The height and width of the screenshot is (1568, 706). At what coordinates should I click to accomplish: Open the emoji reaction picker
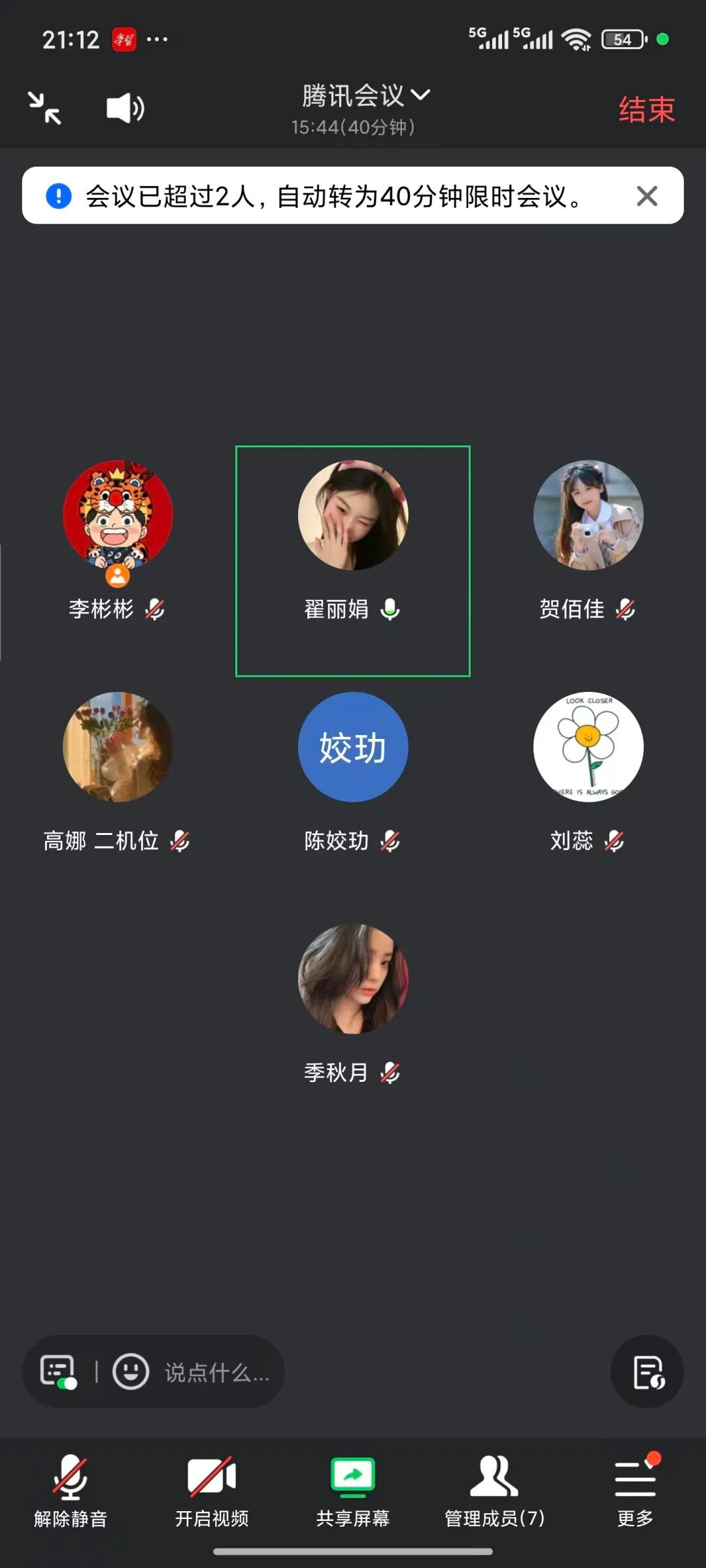(131, 1371)
